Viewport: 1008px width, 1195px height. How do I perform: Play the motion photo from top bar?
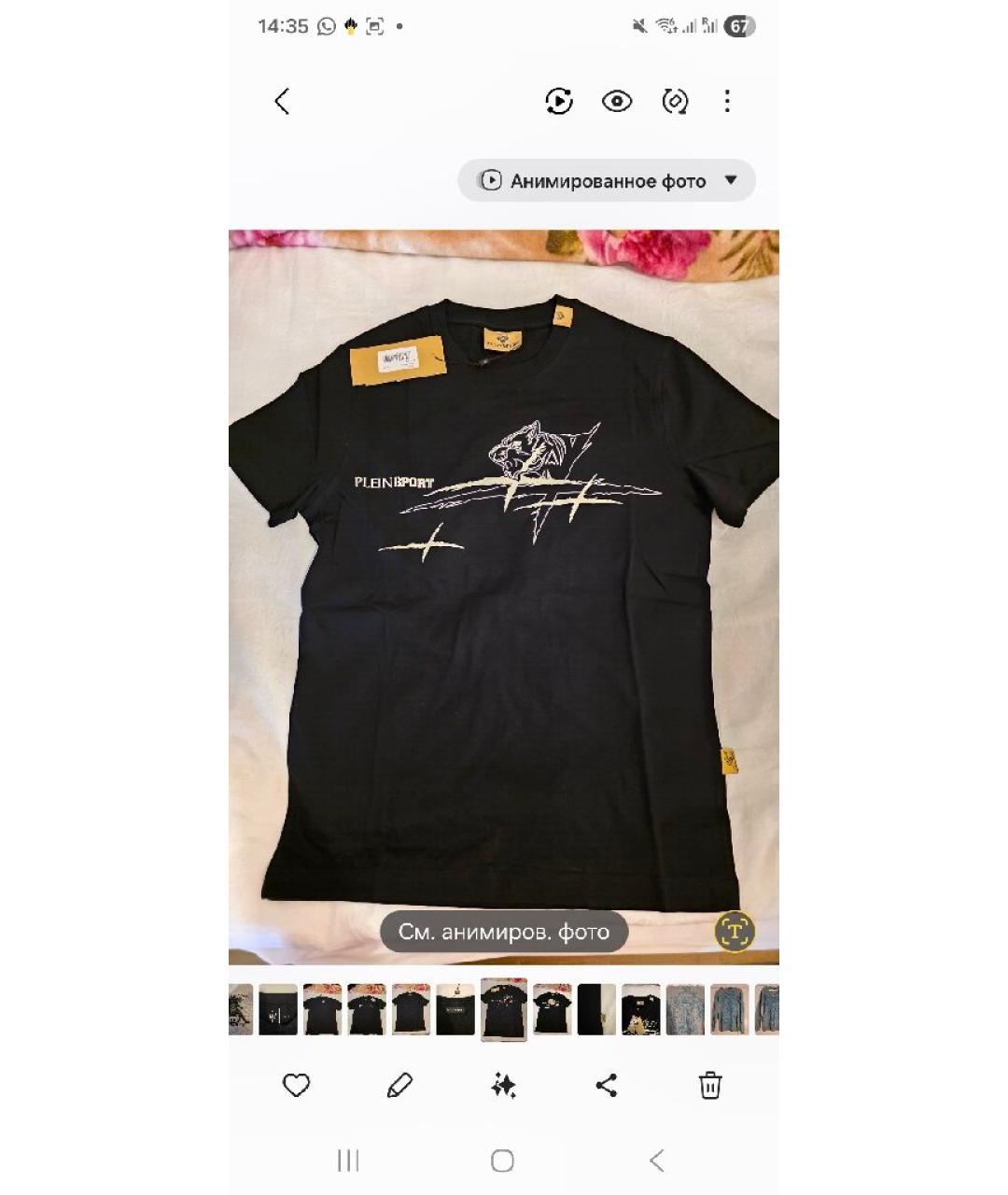558,101
